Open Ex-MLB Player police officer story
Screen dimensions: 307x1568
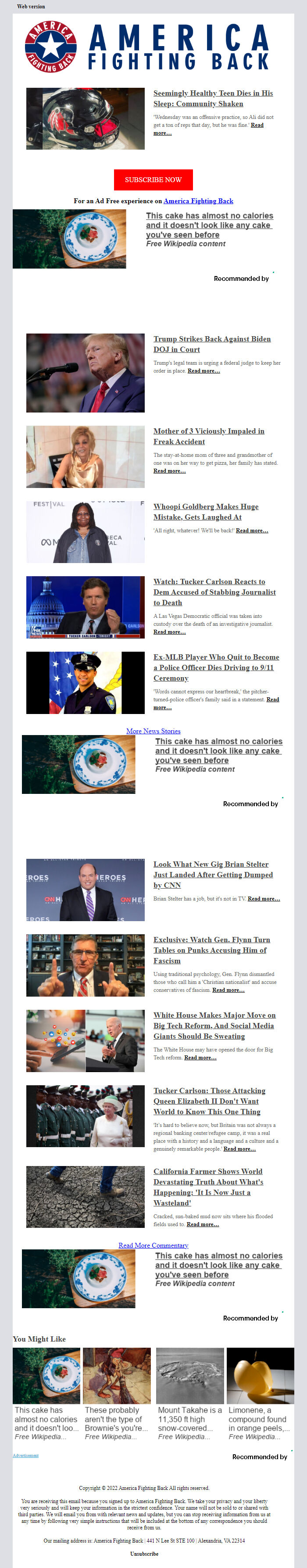[x=216, y=667]
